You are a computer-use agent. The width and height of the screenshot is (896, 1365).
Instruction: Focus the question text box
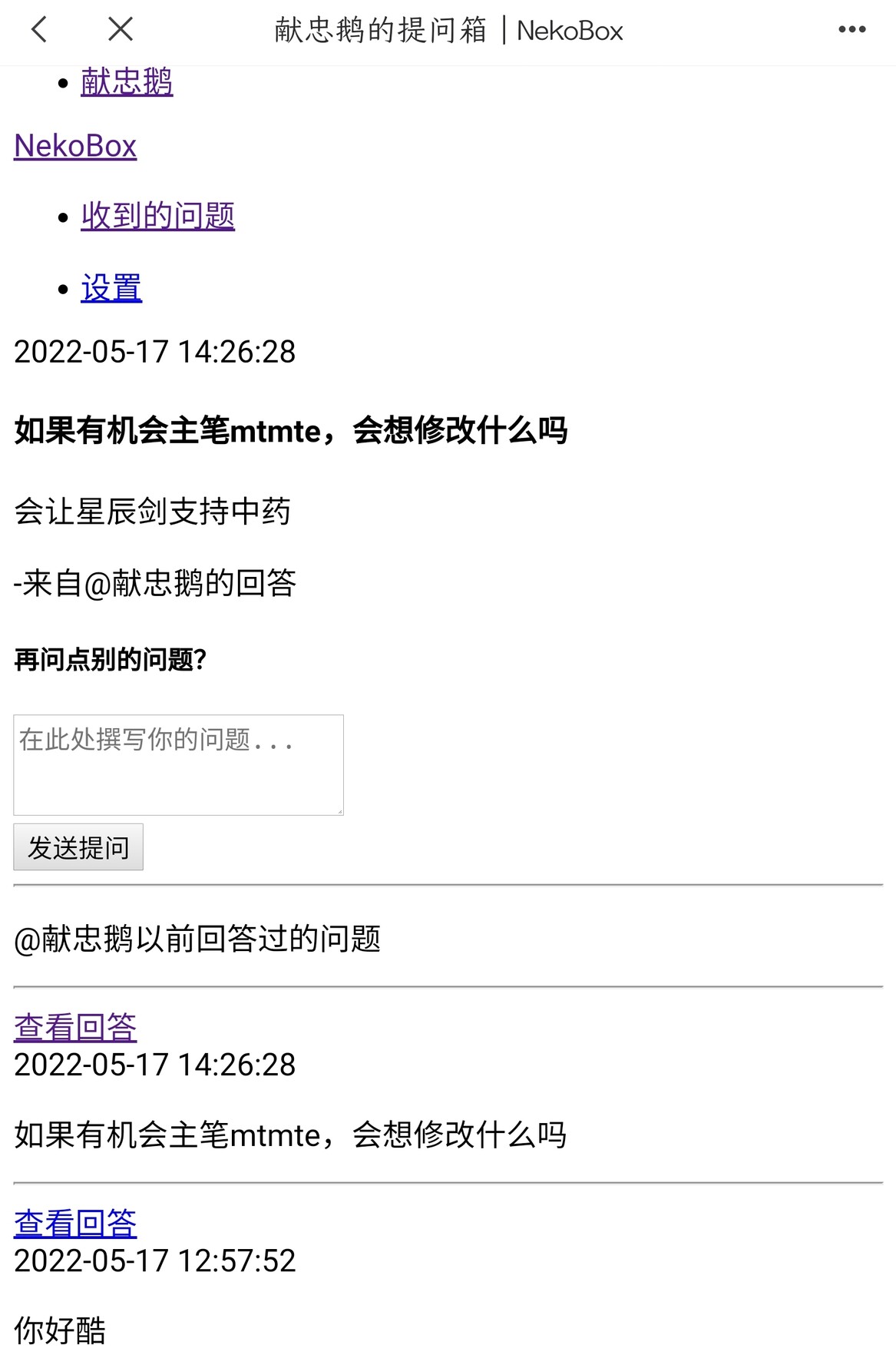[x=178, y=764]
